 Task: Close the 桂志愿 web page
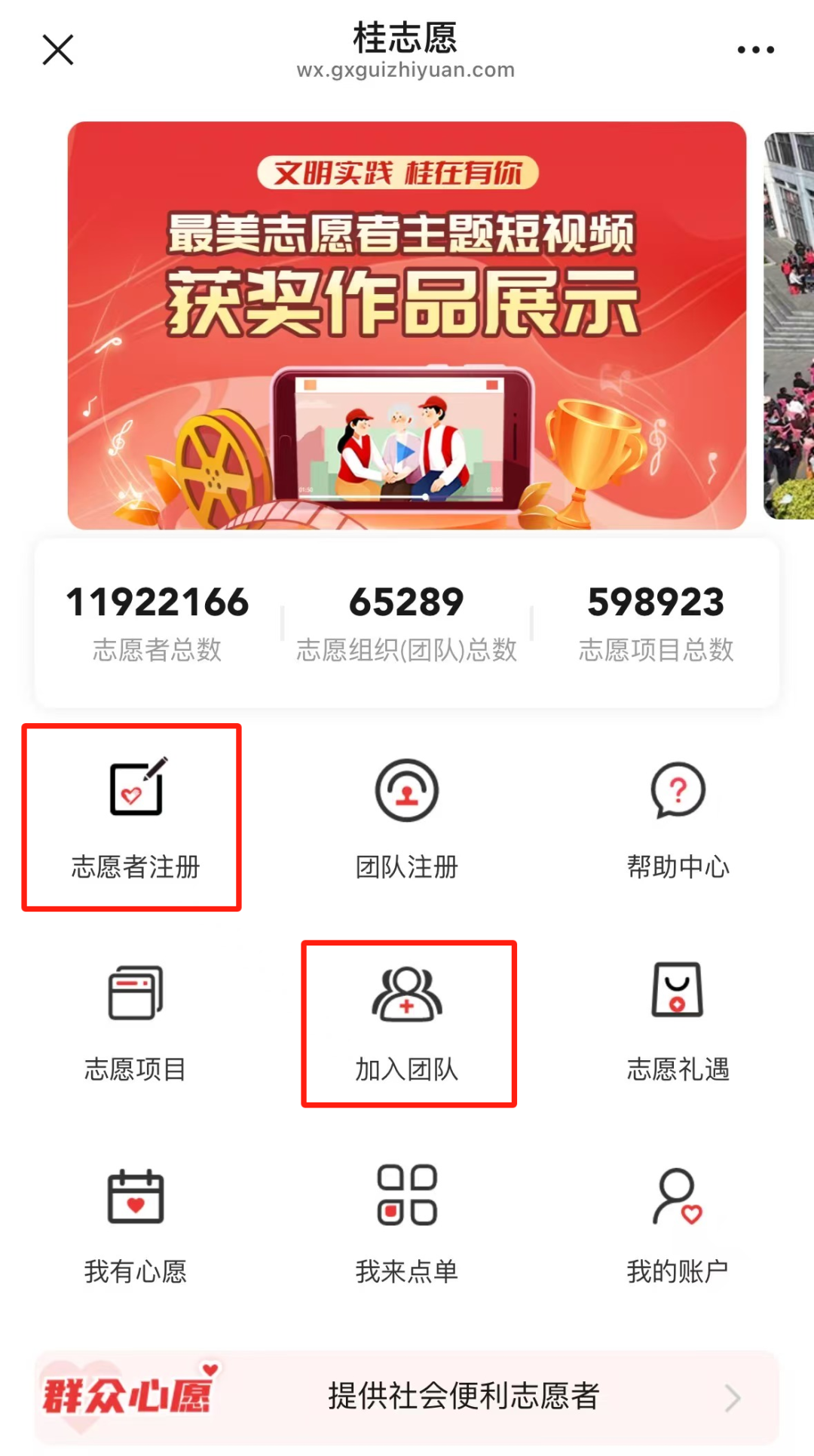[58, 51]
